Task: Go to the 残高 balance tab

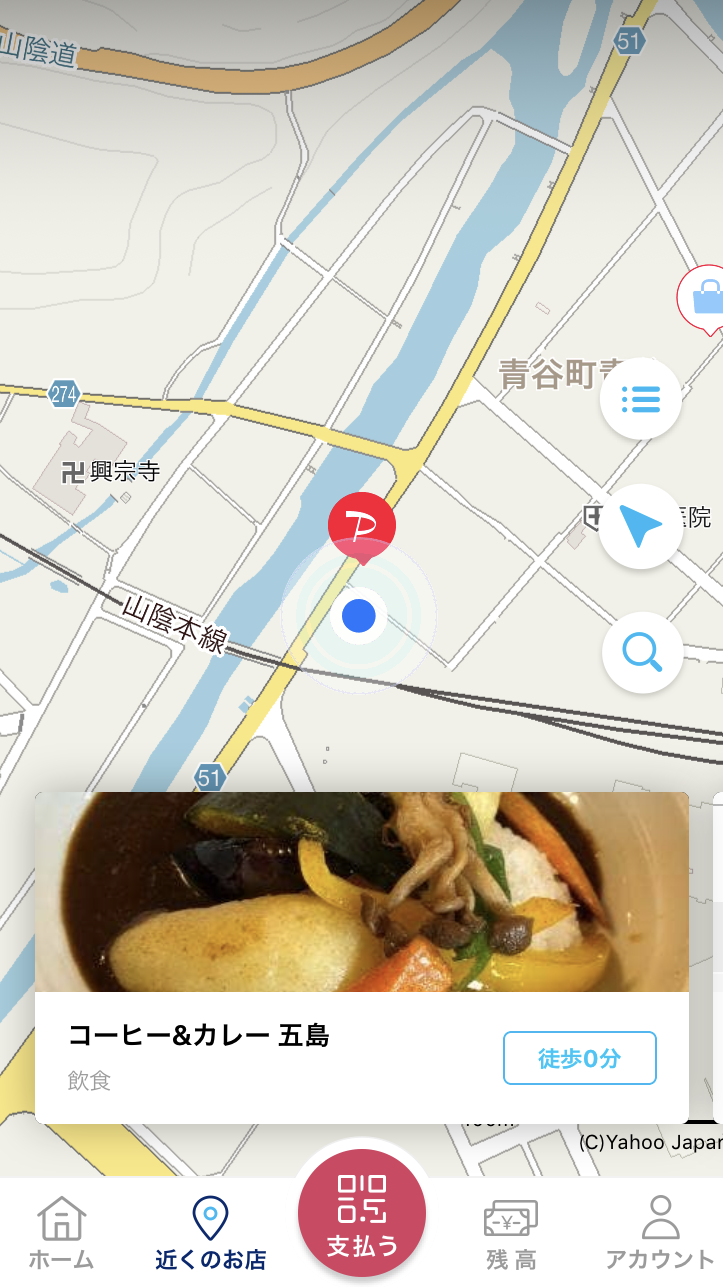Action: tap(511, 1232)
